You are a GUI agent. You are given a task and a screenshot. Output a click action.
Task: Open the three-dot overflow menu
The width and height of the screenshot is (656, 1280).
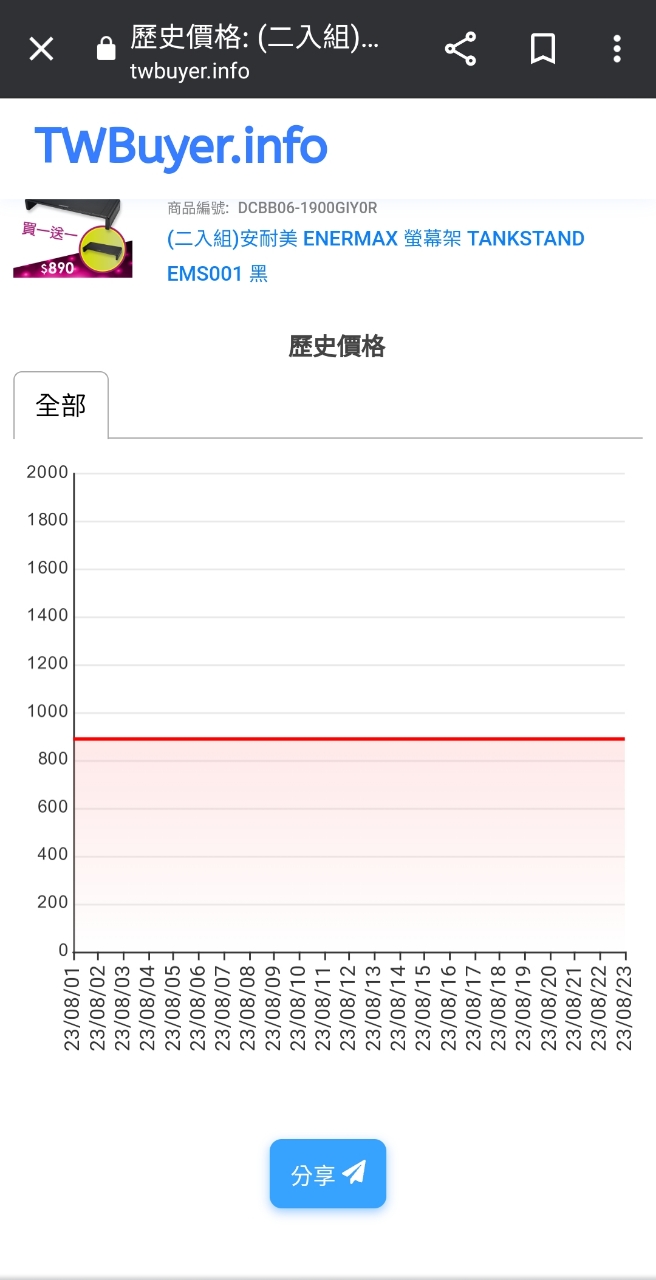pyautogui.click(x=617, y=48)
